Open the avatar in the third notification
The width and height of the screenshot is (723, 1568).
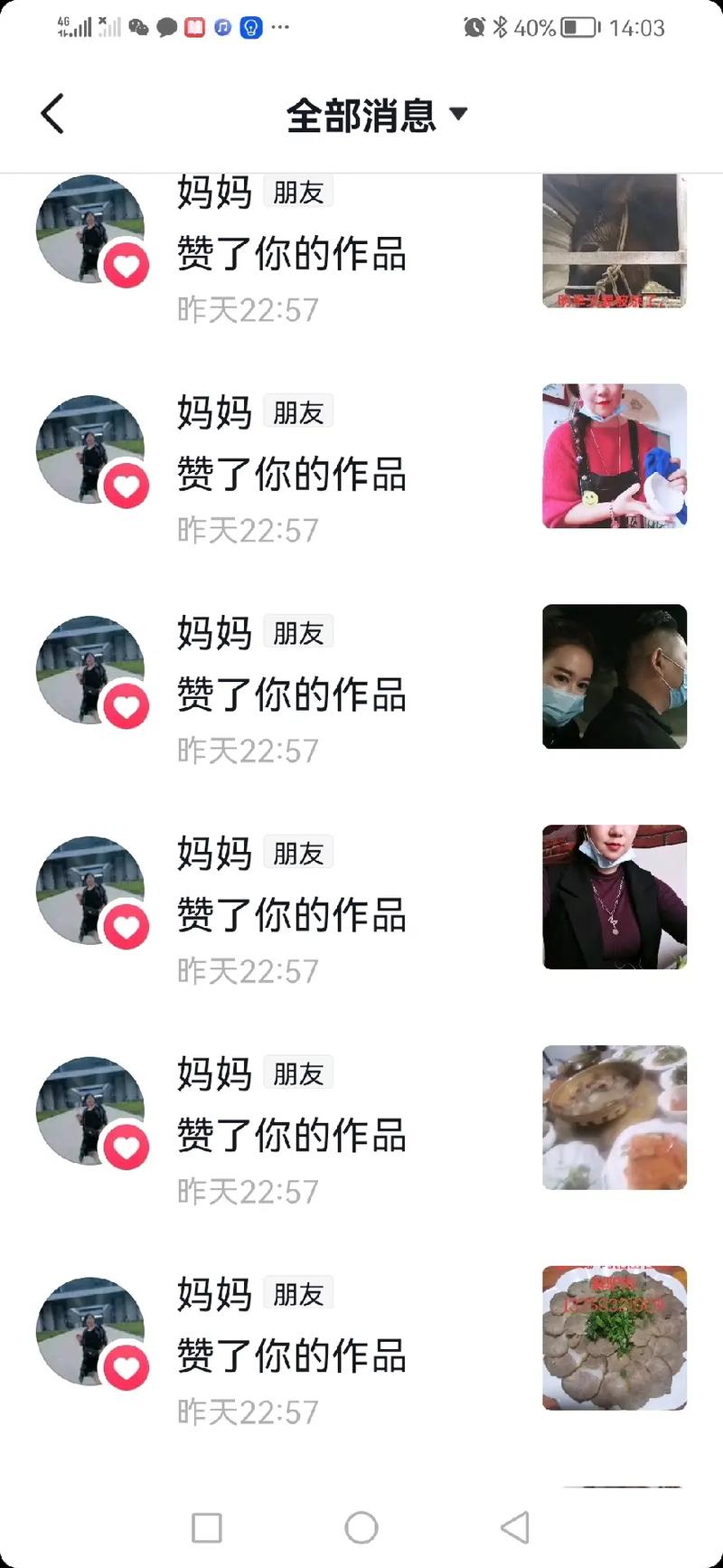pos(90,669)
